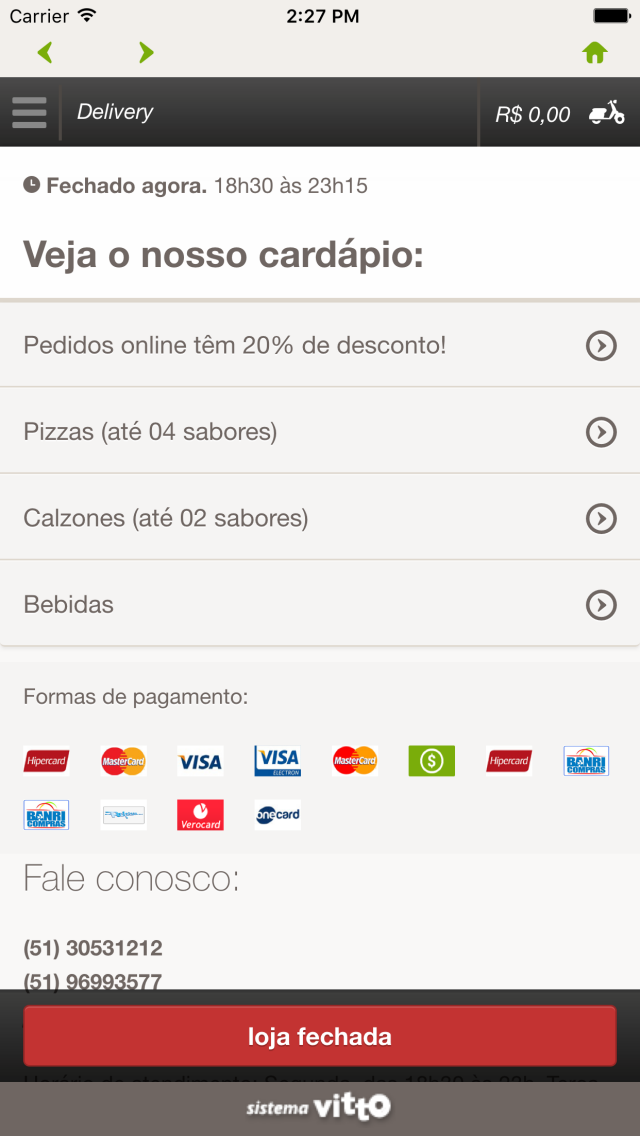640x1136 pixels.
Task: Open the Bebidas category
Action: [x=320, y=604]
